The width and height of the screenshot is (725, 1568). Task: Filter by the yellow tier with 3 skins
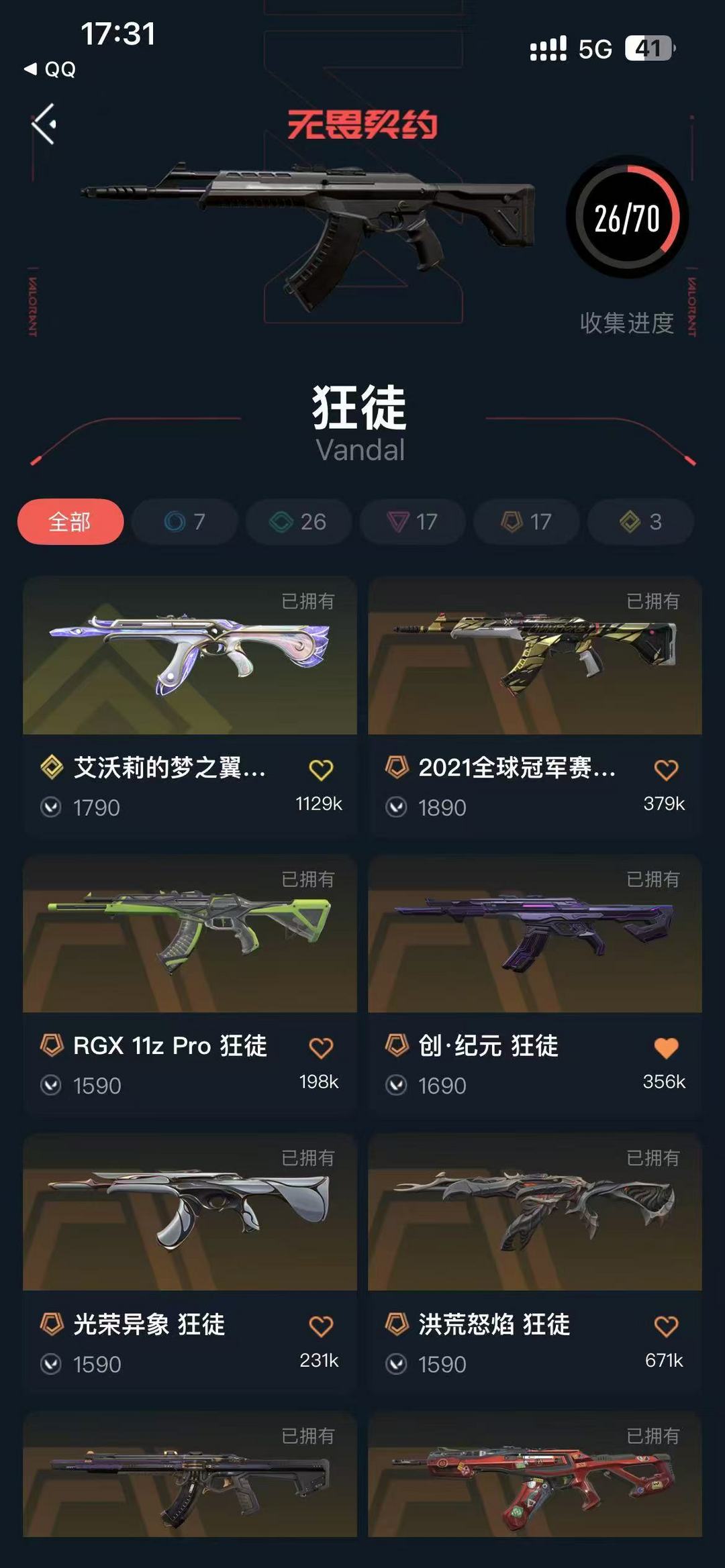tap(640, 521)
